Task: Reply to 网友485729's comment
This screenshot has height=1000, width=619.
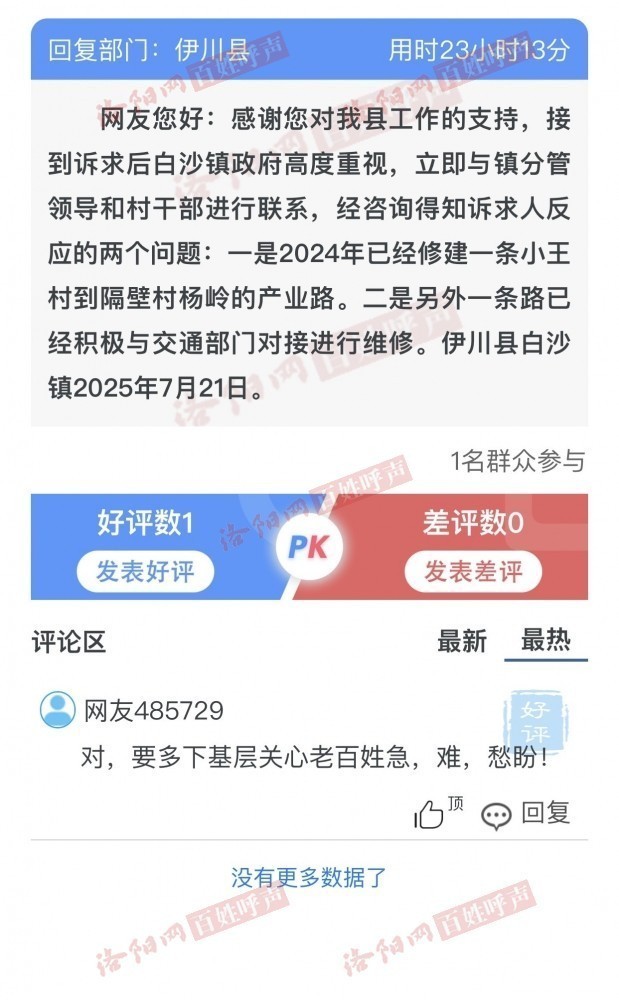Action: click(x=525, y=814)
